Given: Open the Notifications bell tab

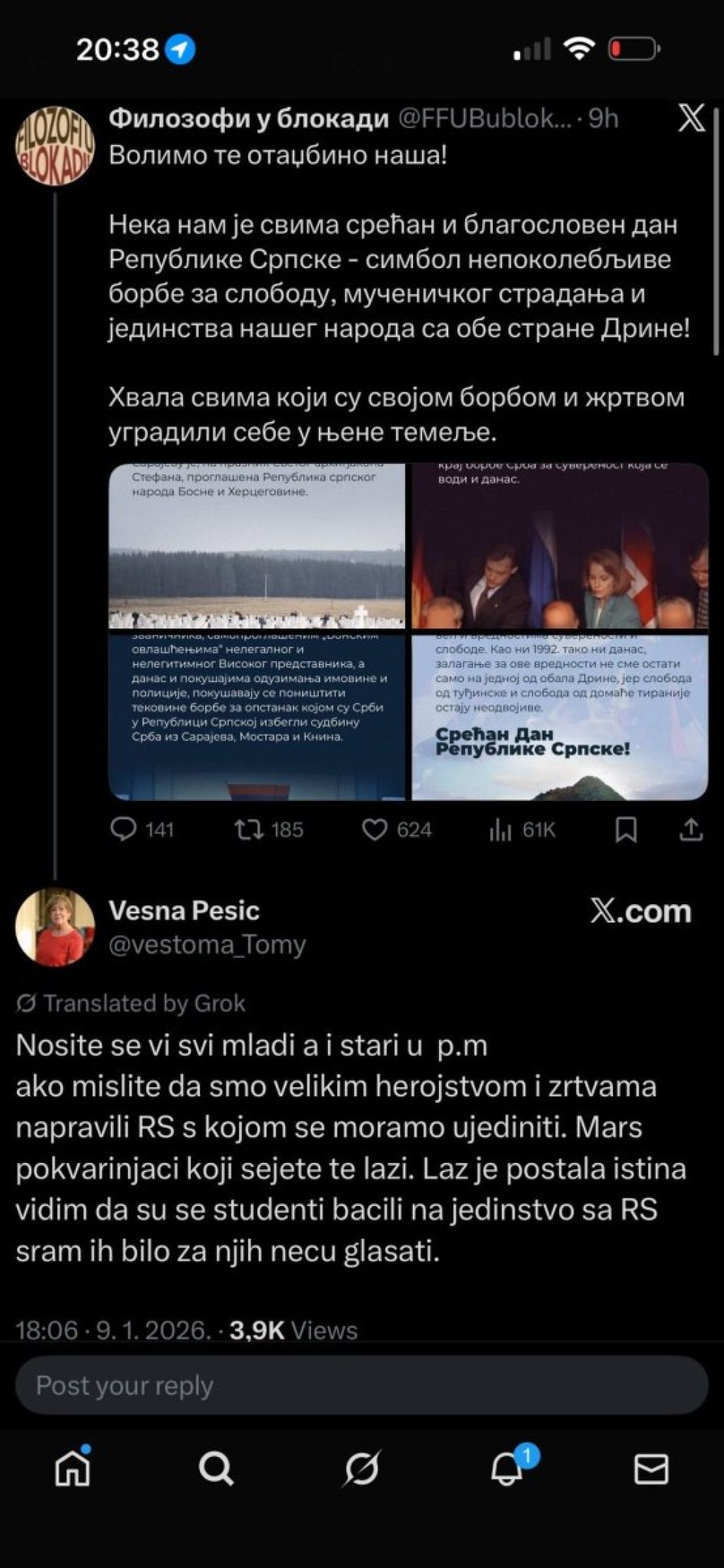Looking at the screenshot, I should tap(507, 1469).
